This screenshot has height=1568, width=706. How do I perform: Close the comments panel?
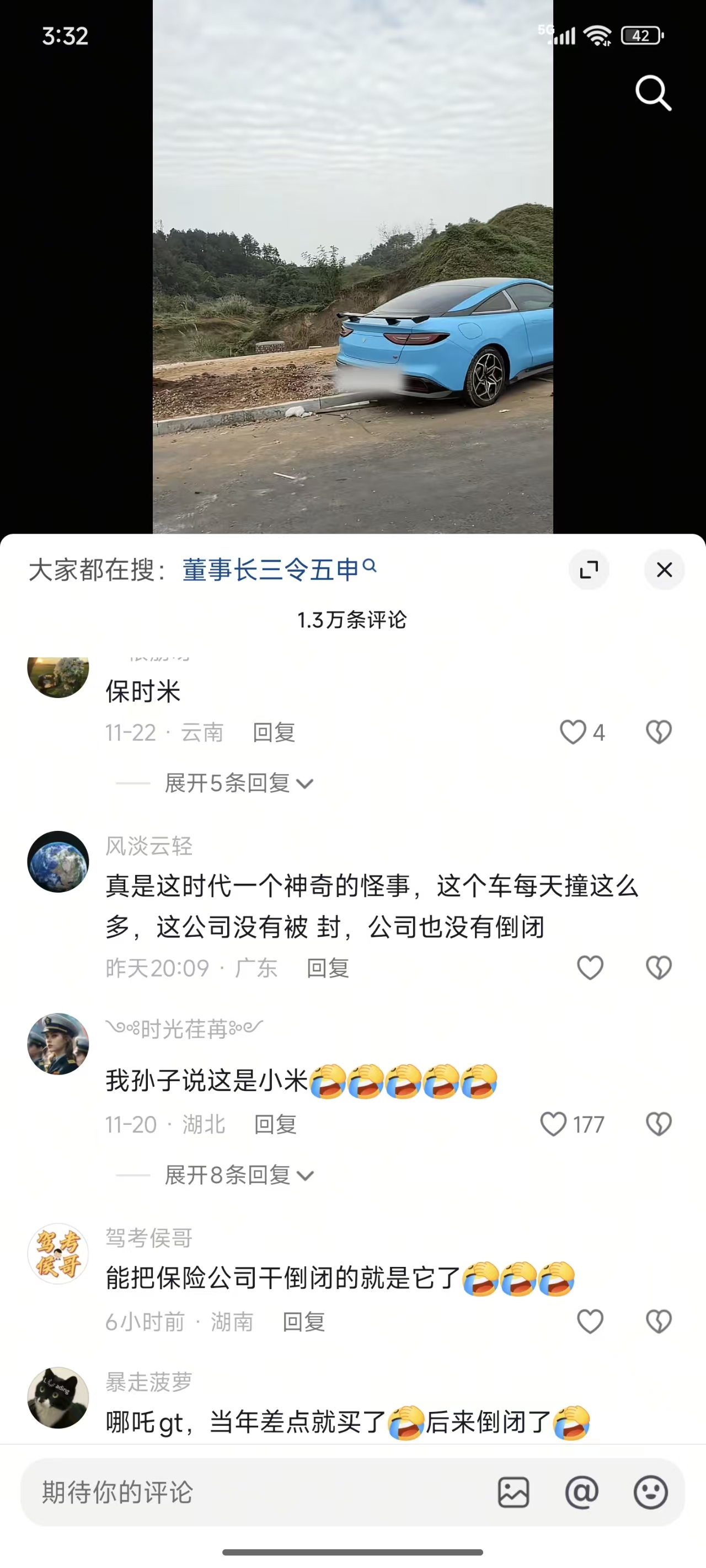click(664, 570)
